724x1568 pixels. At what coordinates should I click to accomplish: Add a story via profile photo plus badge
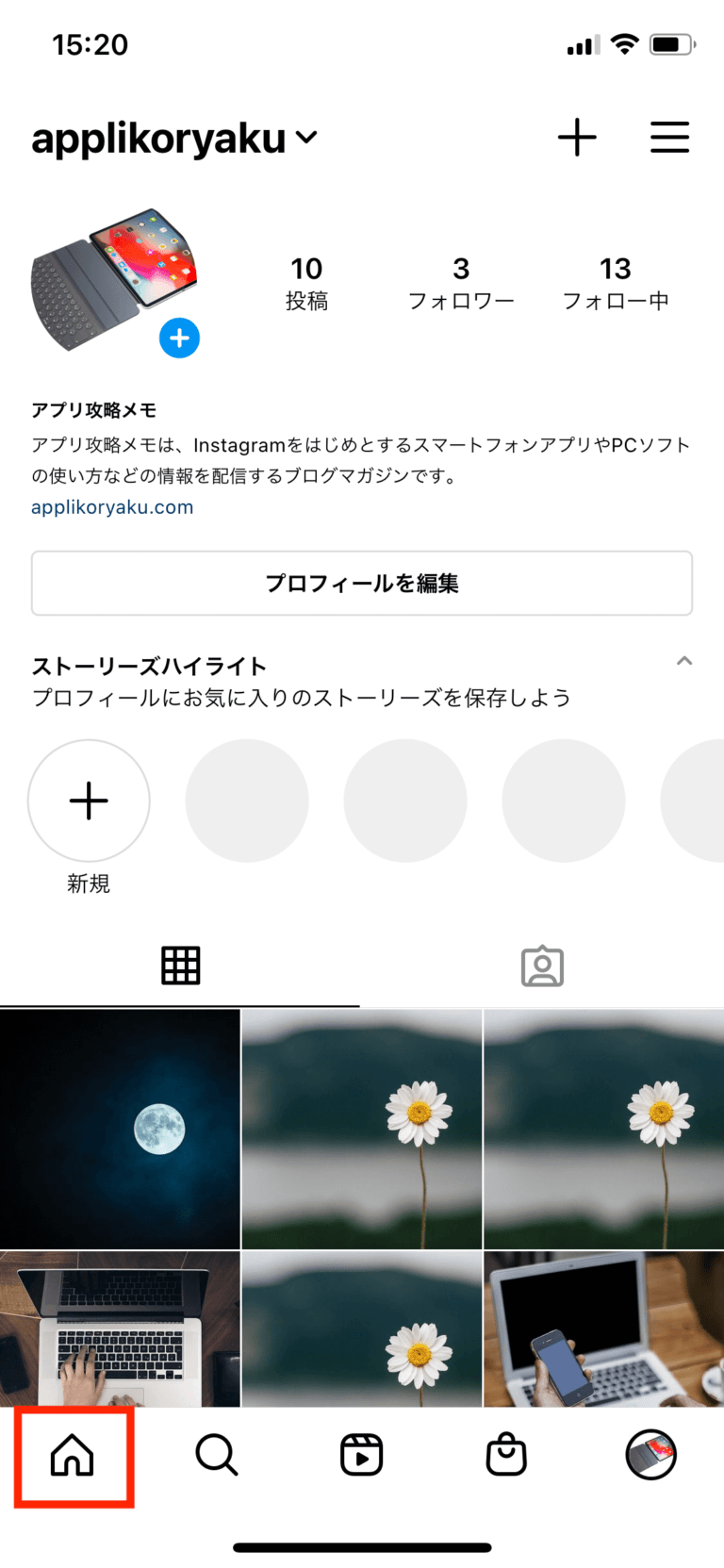[179, 338]
